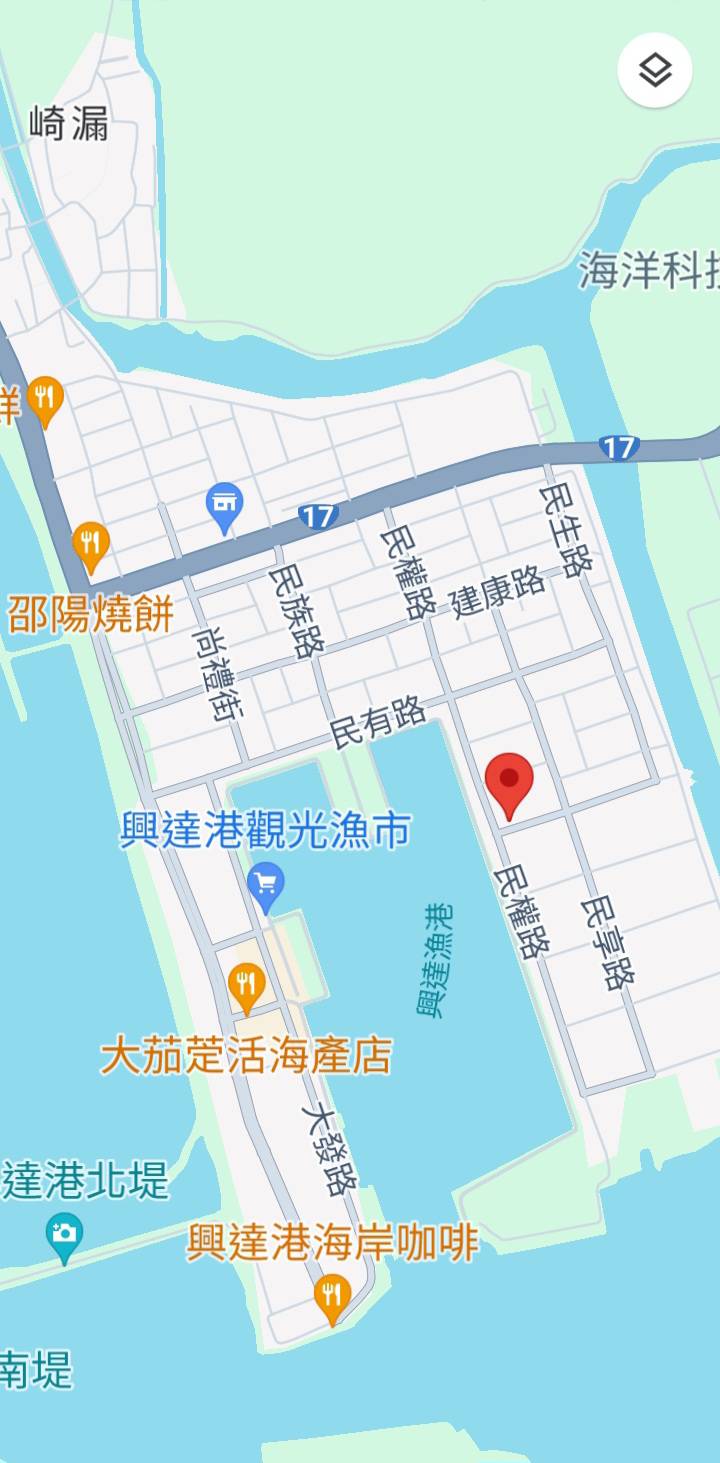Open 興達港觀光漁市 shopping place marker

click(x=266, y=886)
